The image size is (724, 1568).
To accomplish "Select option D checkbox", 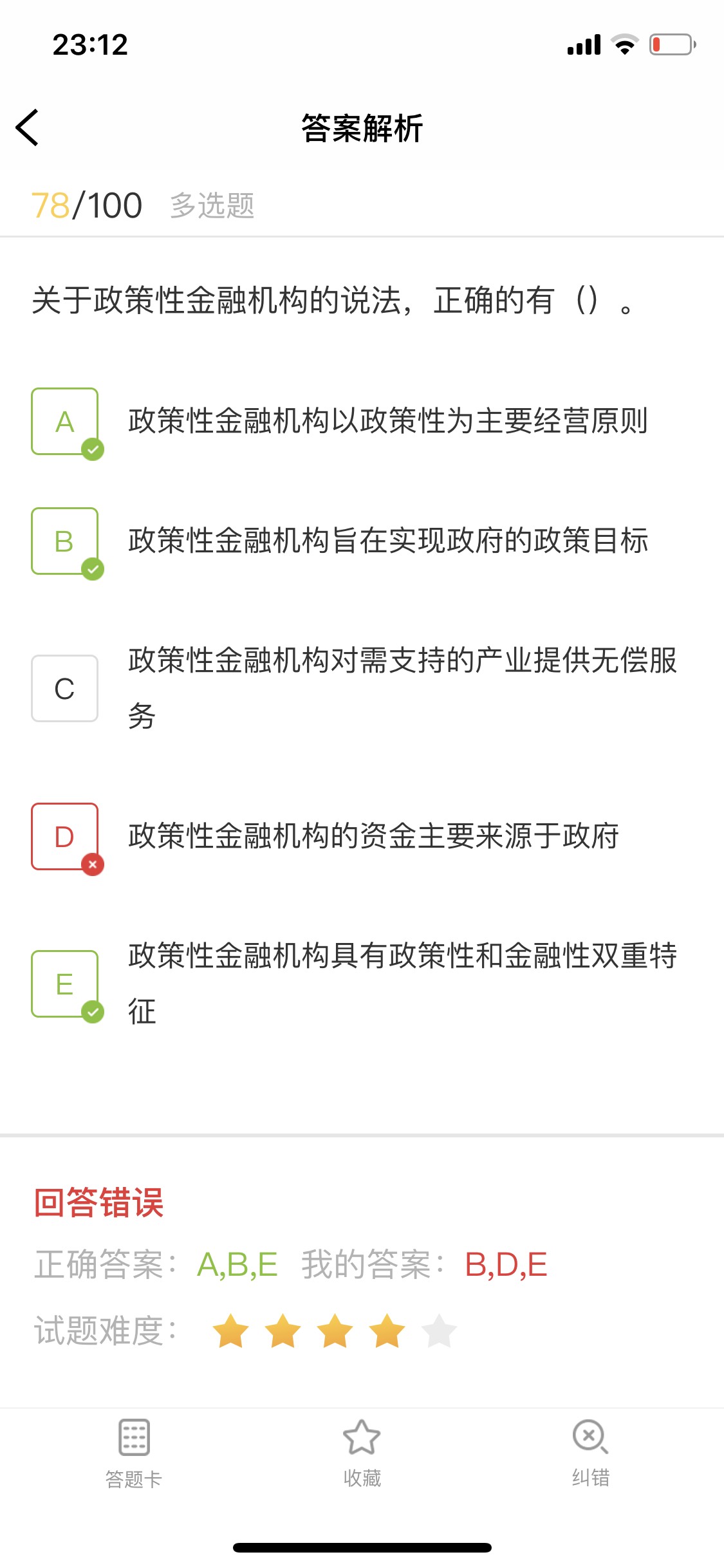I will point(65,836).
